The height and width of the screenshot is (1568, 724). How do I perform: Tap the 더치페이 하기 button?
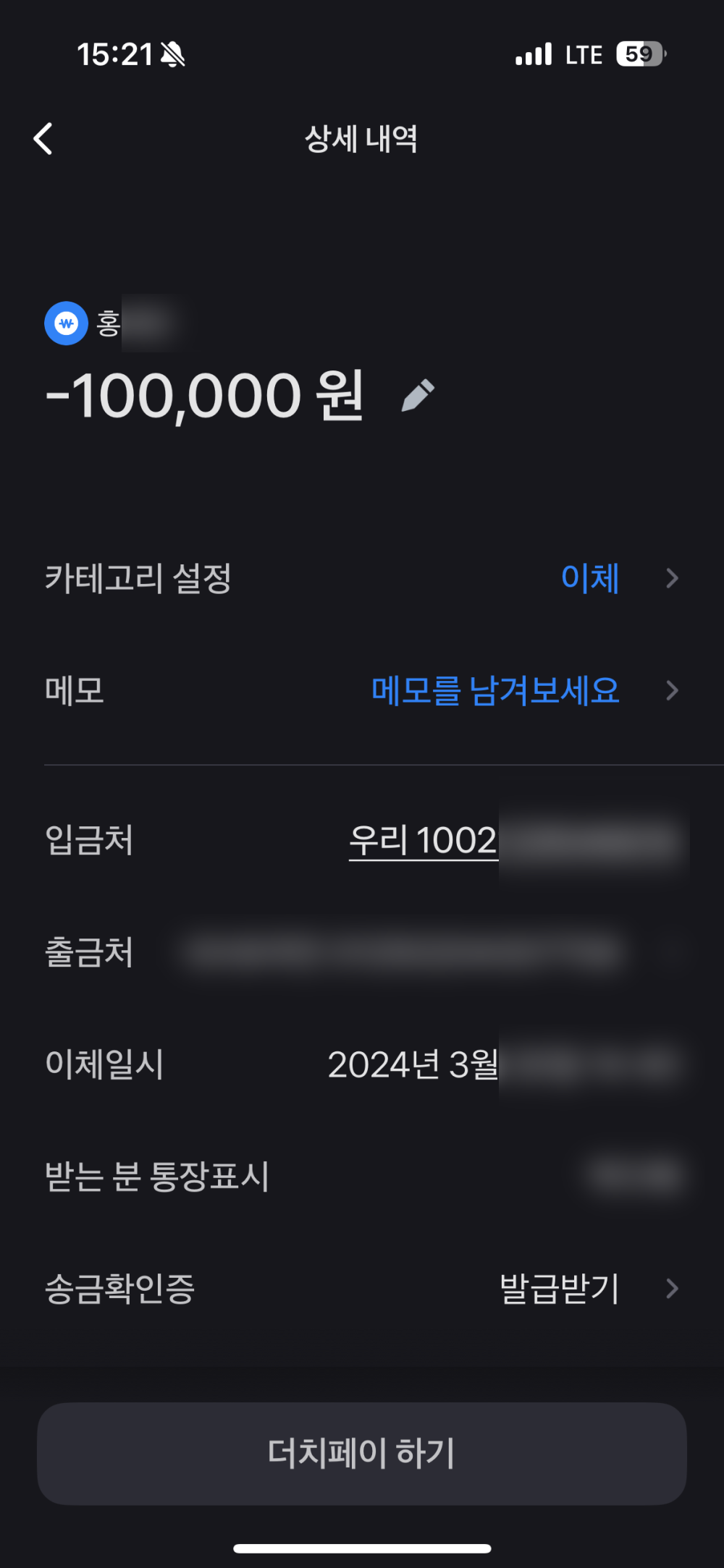click(362, 1454)
